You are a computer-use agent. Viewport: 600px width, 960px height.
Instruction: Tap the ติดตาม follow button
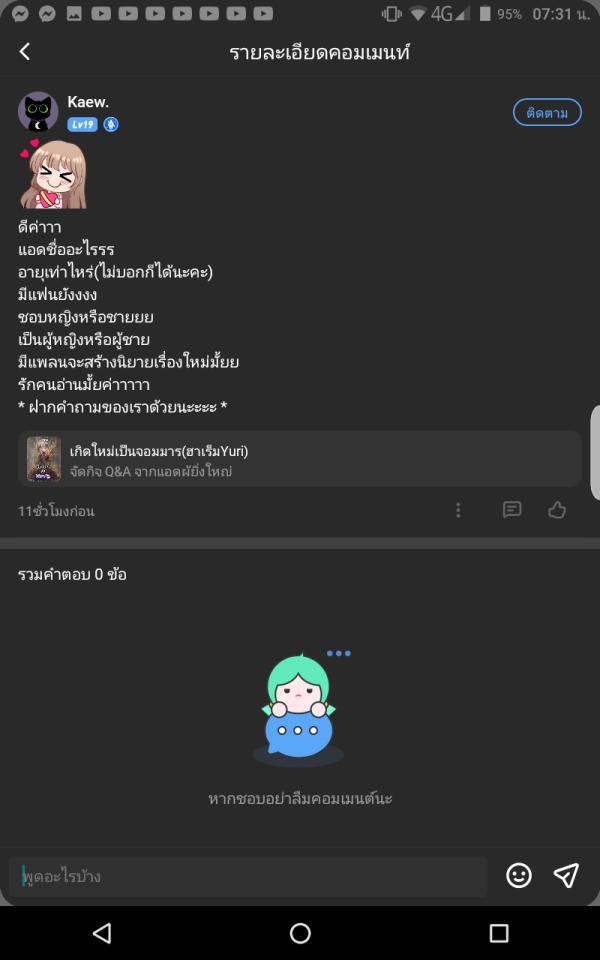click(547, 113)
